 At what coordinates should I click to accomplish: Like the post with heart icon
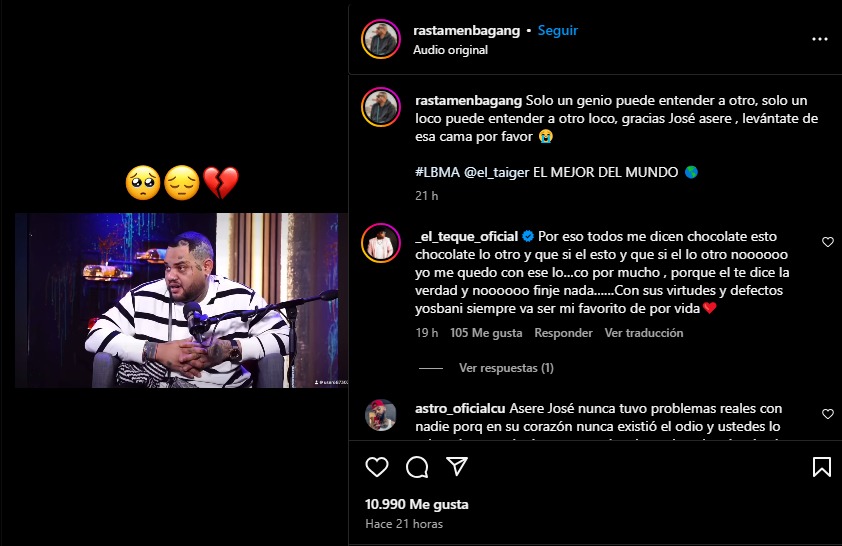click(377, 467)
